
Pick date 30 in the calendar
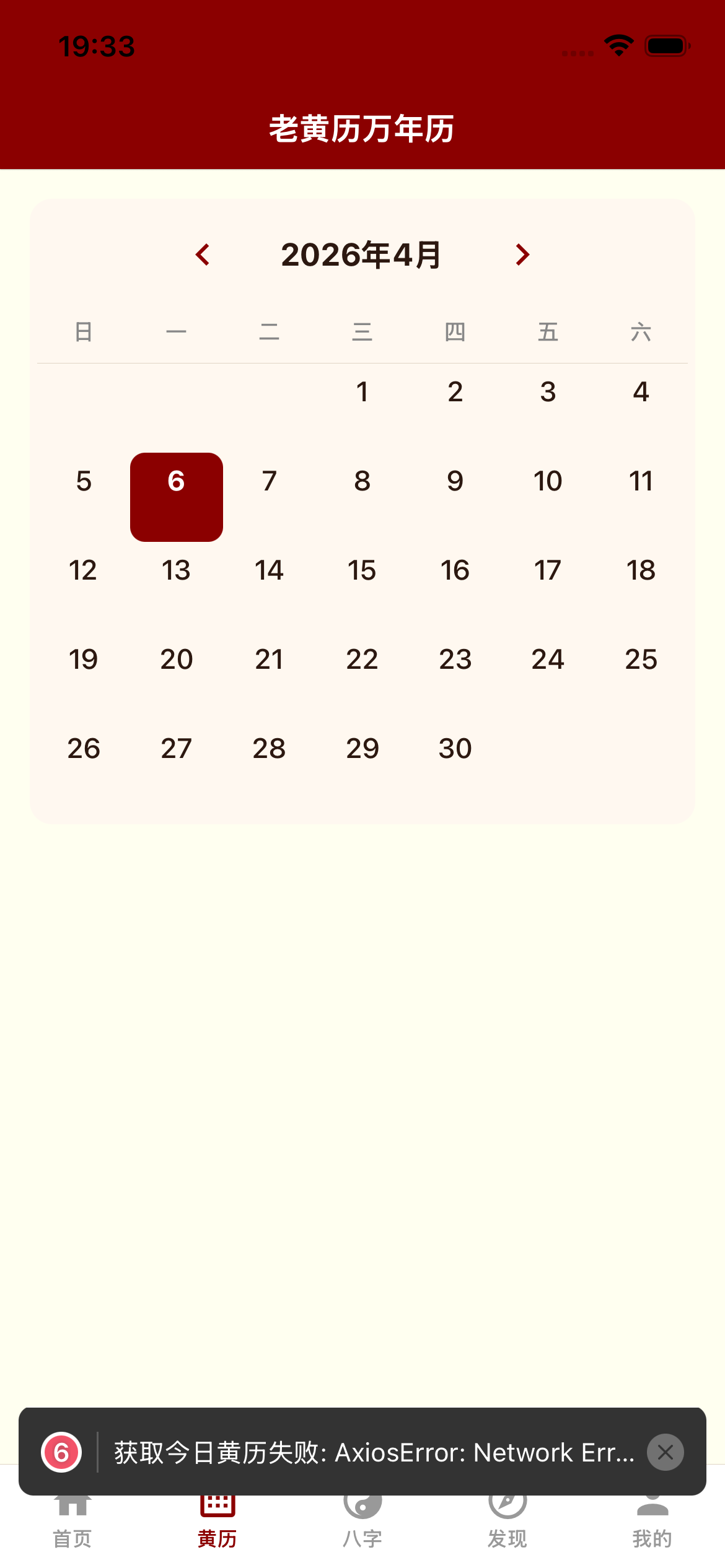[455, 749]
